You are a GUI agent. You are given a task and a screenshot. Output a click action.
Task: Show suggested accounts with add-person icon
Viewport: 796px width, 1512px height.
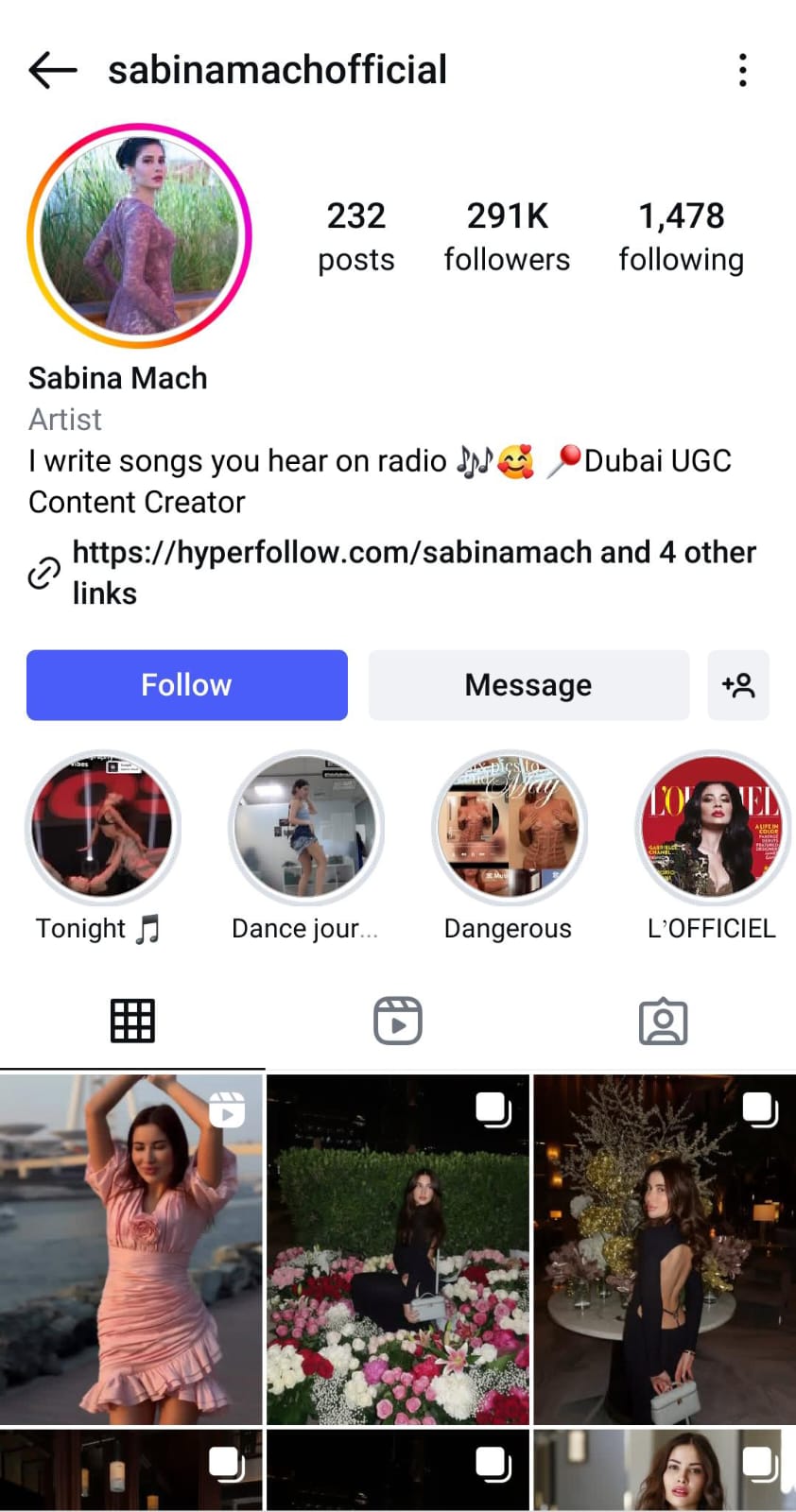tap(738, 685)
